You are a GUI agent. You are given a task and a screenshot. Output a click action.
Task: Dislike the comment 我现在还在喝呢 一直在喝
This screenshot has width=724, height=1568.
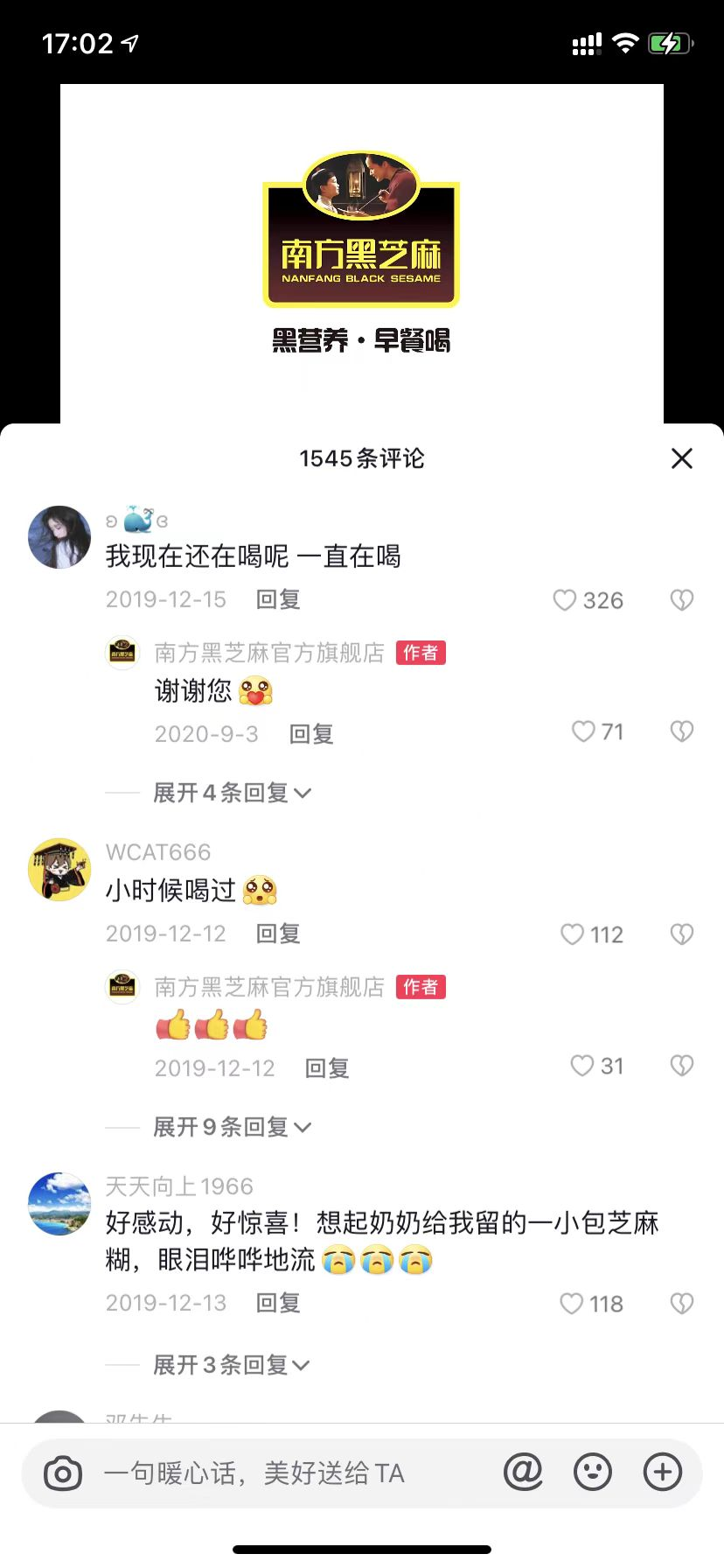[681, 600]
